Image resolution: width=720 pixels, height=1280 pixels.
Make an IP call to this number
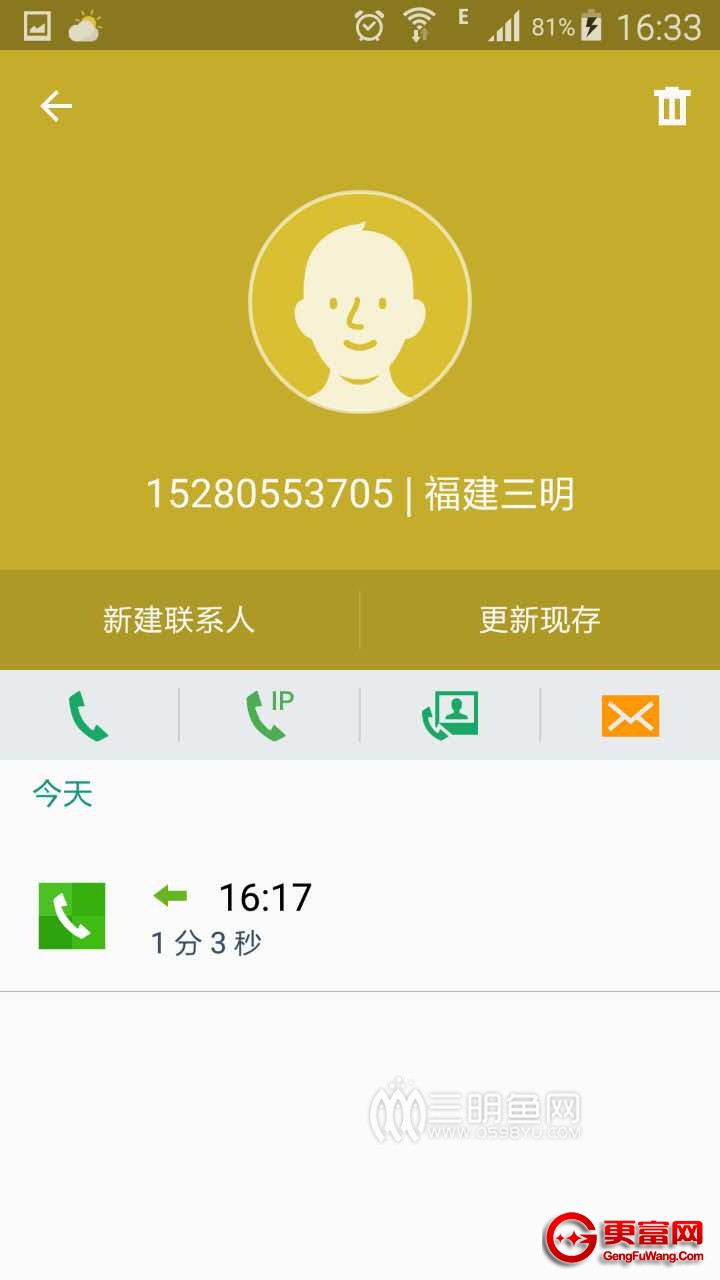pos(269,716)
